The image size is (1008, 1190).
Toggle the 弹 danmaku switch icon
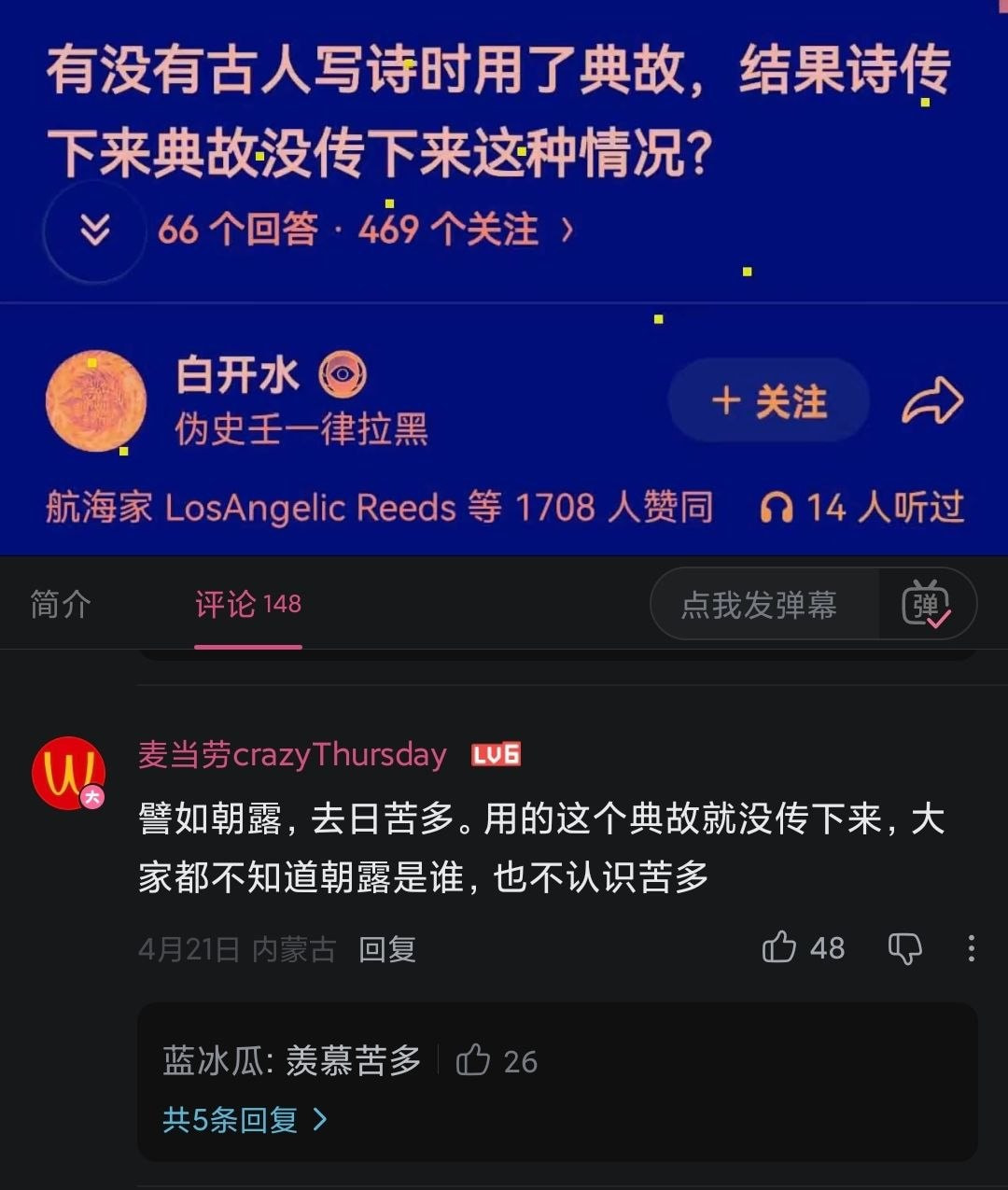pyautogui.click(x=926, y=605)
